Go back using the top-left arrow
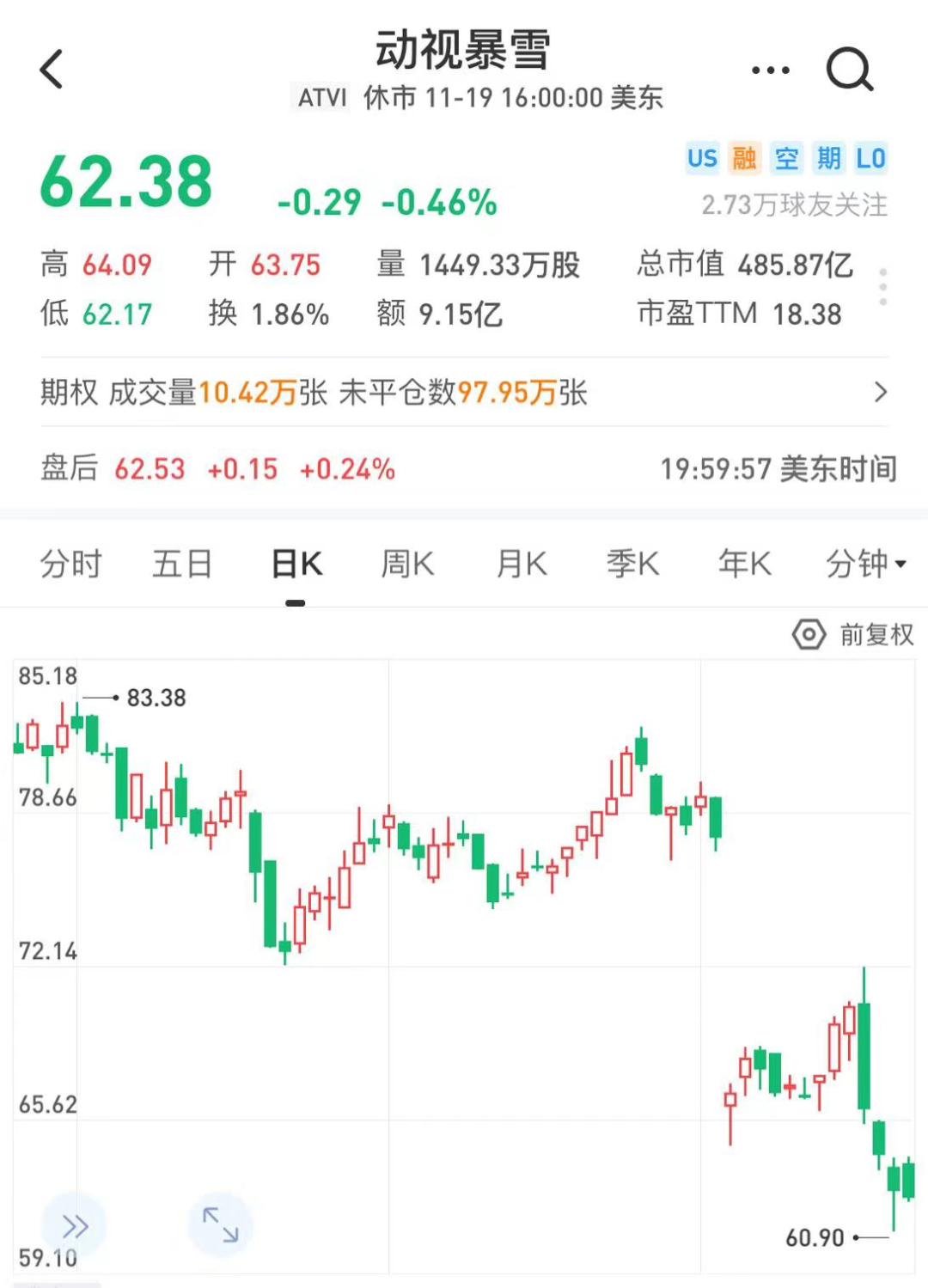928x1288 pixels. click(x=52, y=69)
